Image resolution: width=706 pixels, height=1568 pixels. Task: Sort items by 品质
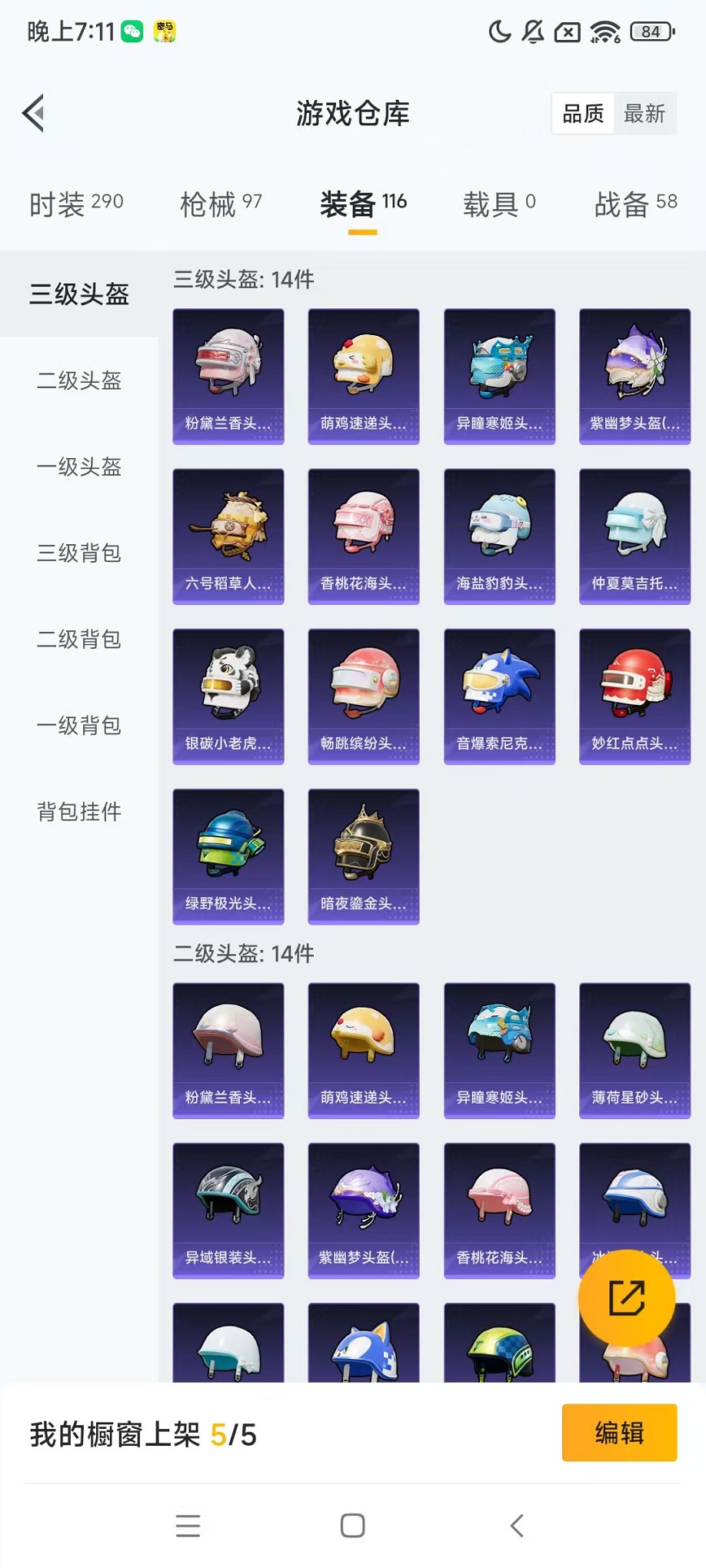coord(583,114)
